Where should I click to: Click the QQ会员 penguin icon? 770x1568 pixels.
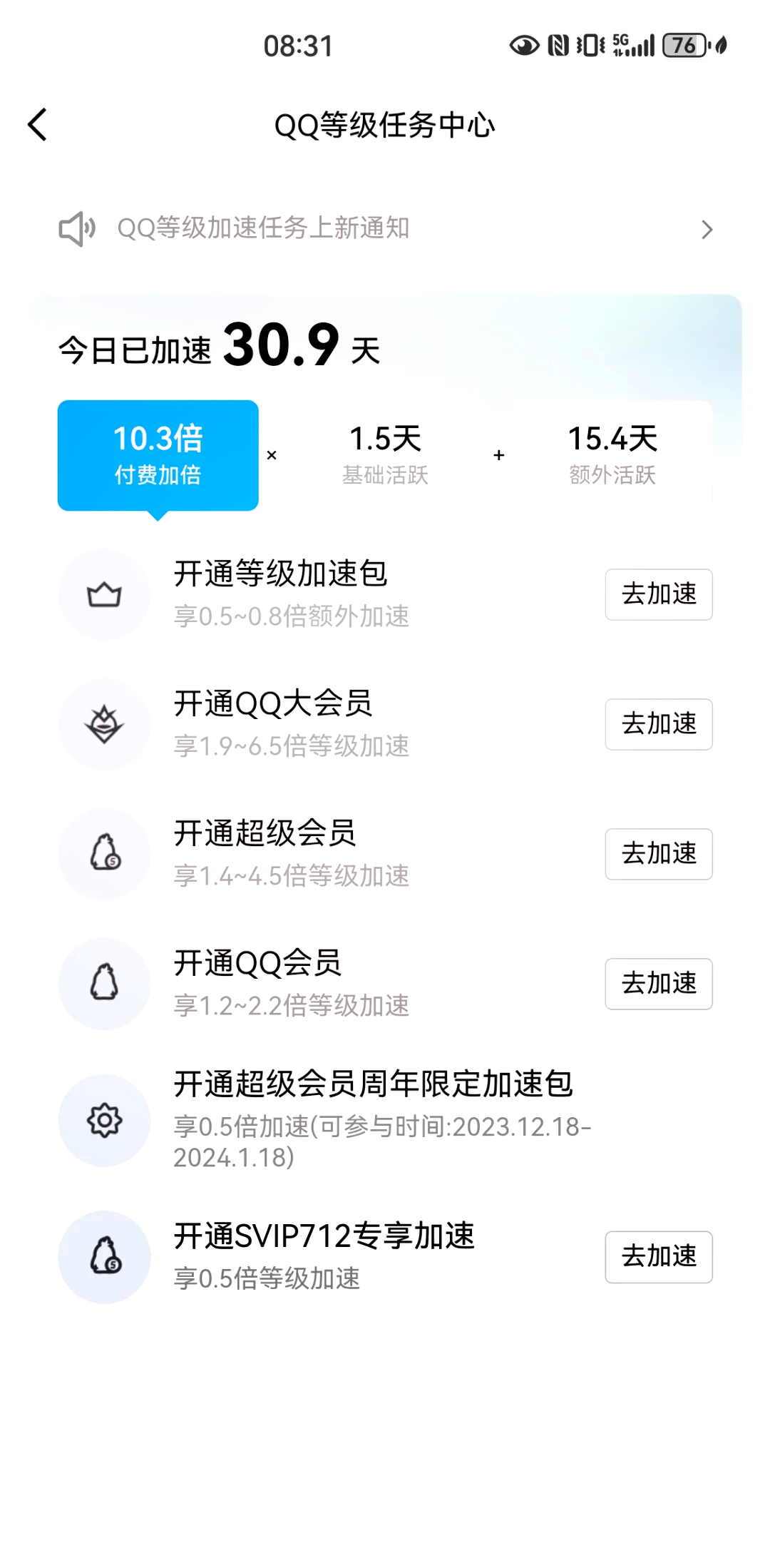pyautogui.click(x=104, y=983)
